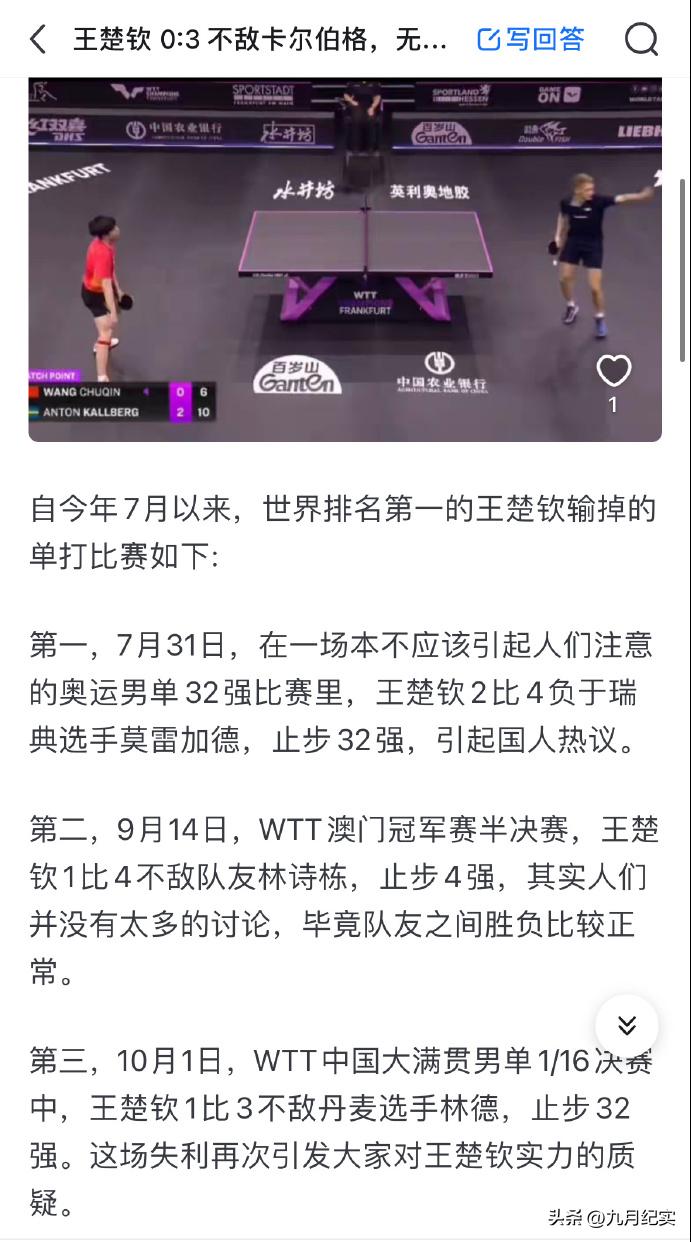Tap the double-chevron down floating button

pyautogui.click(x=627, y=1026)
